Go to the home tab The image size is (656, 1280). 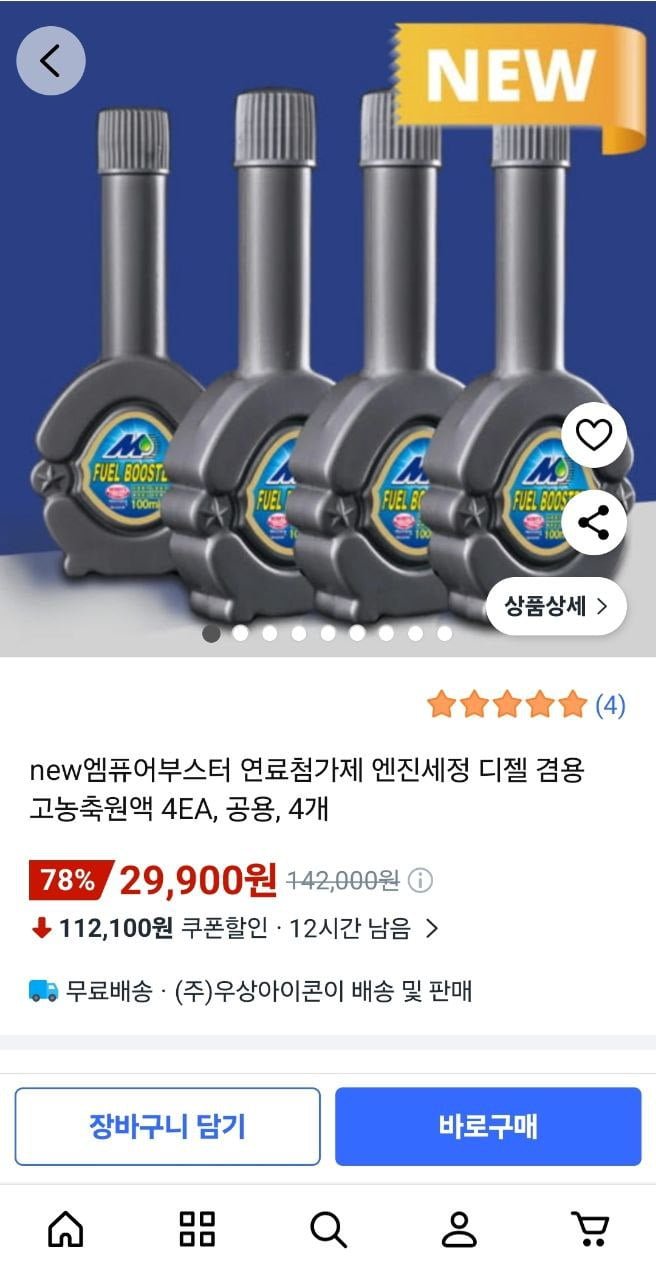point(66,1229)
